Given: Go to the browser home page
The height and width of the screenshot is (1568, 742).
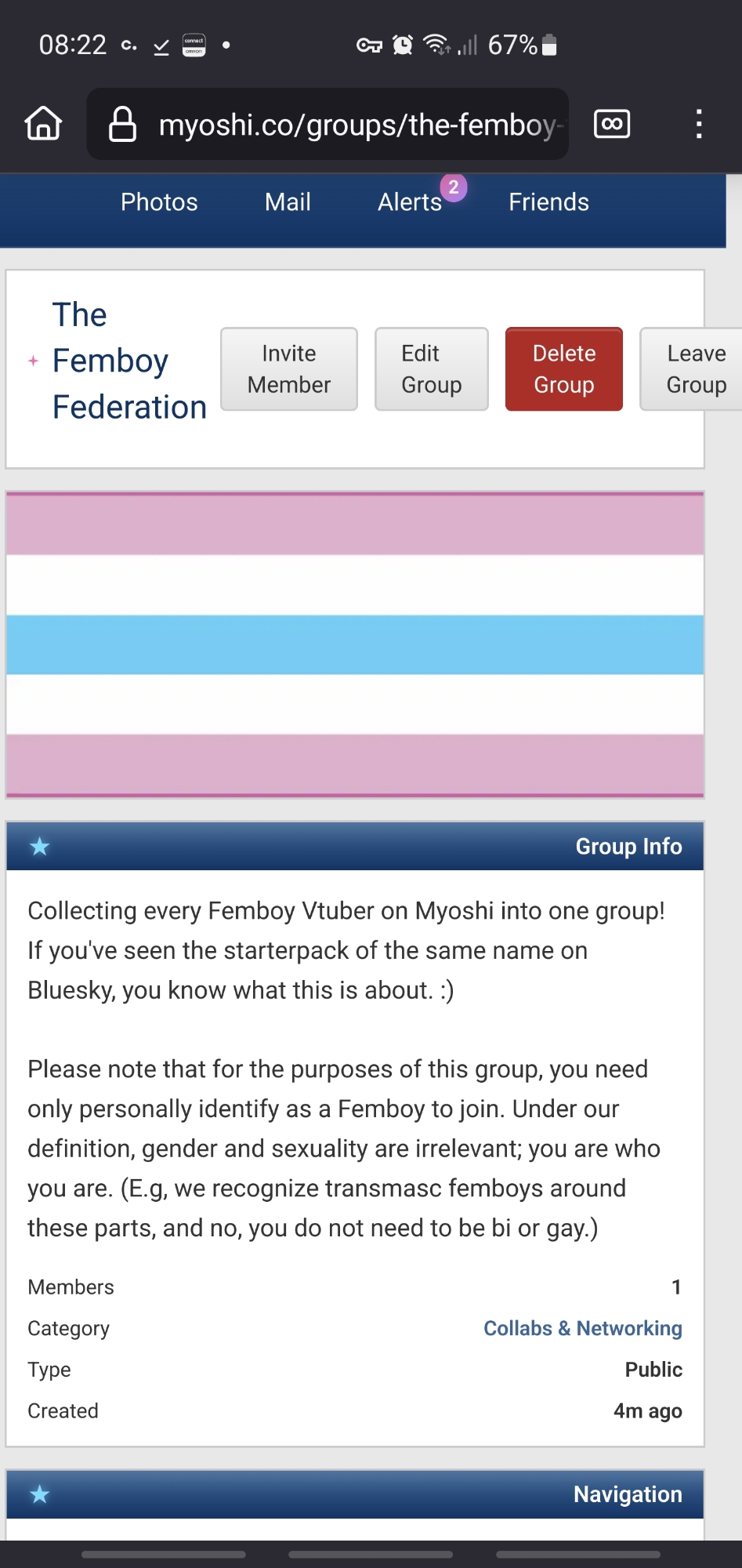Looking at the screenshot, I should [43, 124].
